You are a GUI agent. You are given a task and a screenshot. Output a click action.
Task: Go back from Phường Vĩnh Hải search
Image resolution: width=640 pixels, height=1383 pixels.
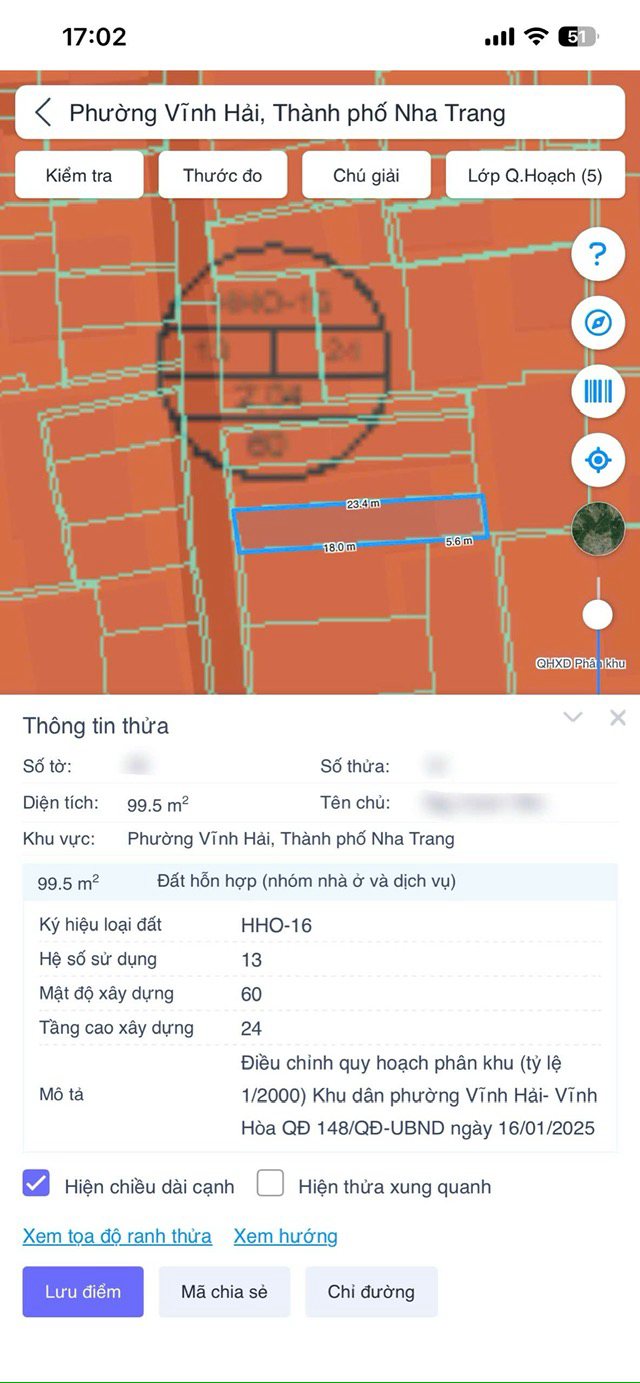[43, 112]
